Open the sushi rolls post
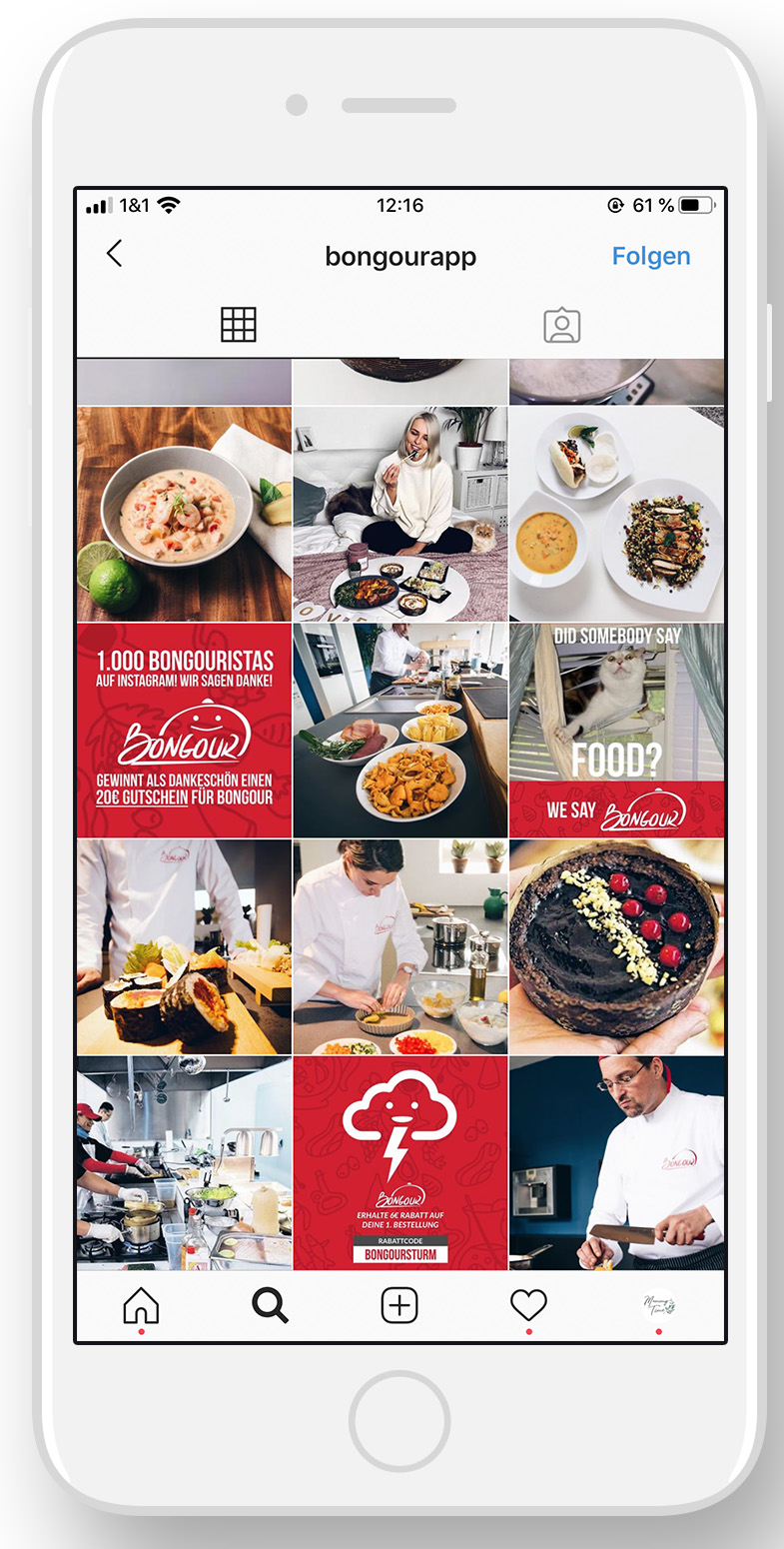784x1549 pixels. [184, 946]
